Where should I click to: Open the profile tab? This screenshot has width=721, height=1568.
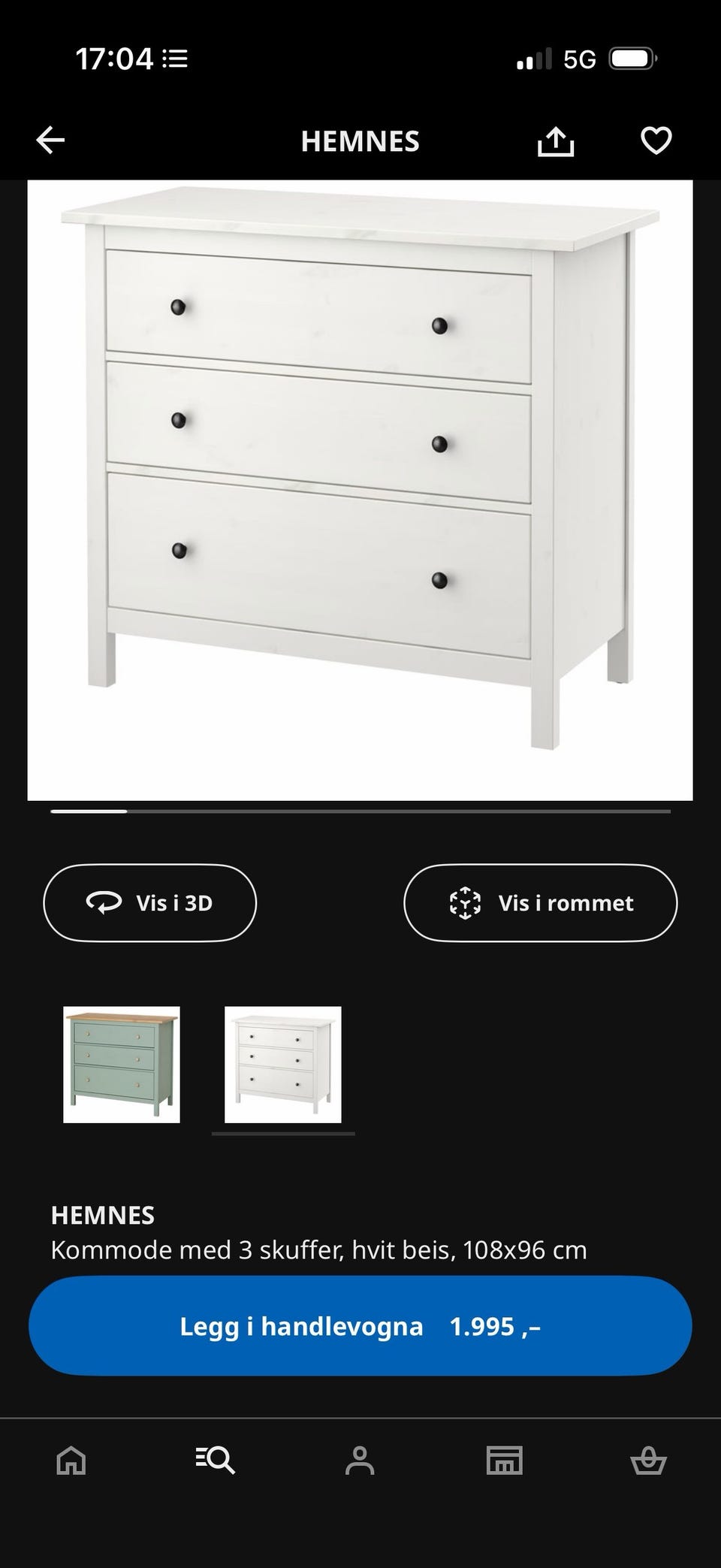(x=360, y=1461)
